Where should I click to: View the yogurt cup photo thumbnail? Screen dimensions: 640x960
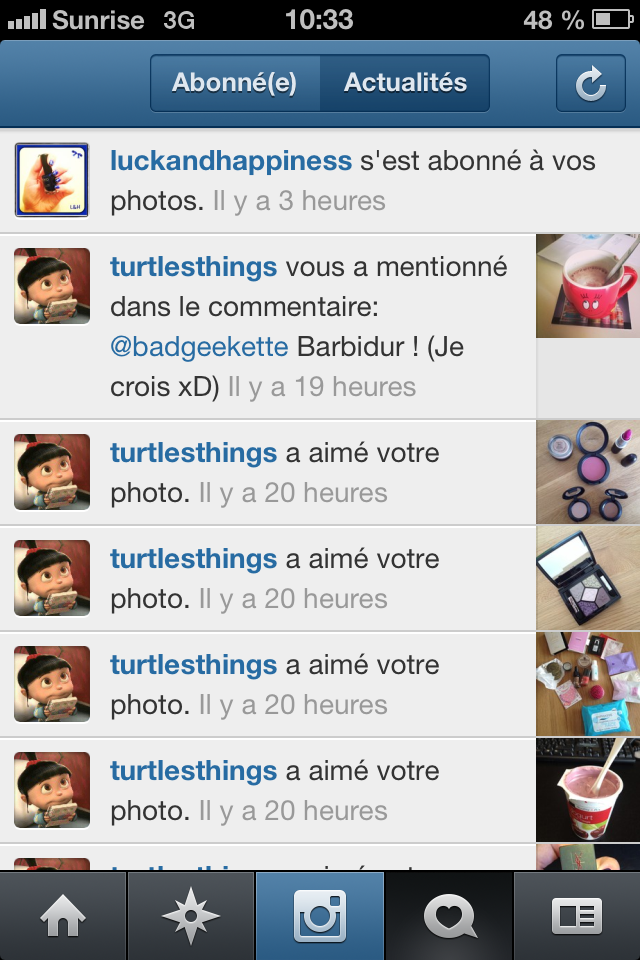(x=588, y=790)
